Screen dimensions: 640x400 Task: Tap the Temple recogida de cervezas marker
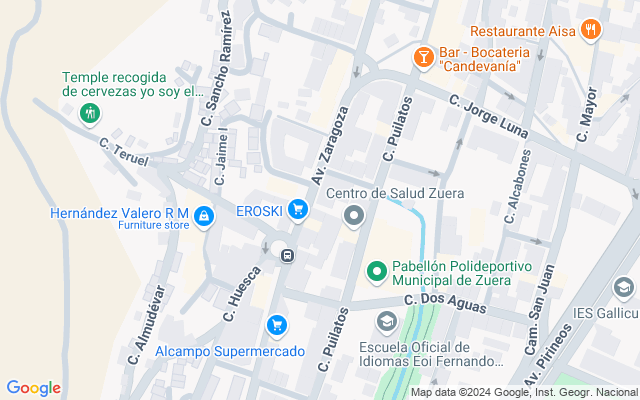[90, 114]
